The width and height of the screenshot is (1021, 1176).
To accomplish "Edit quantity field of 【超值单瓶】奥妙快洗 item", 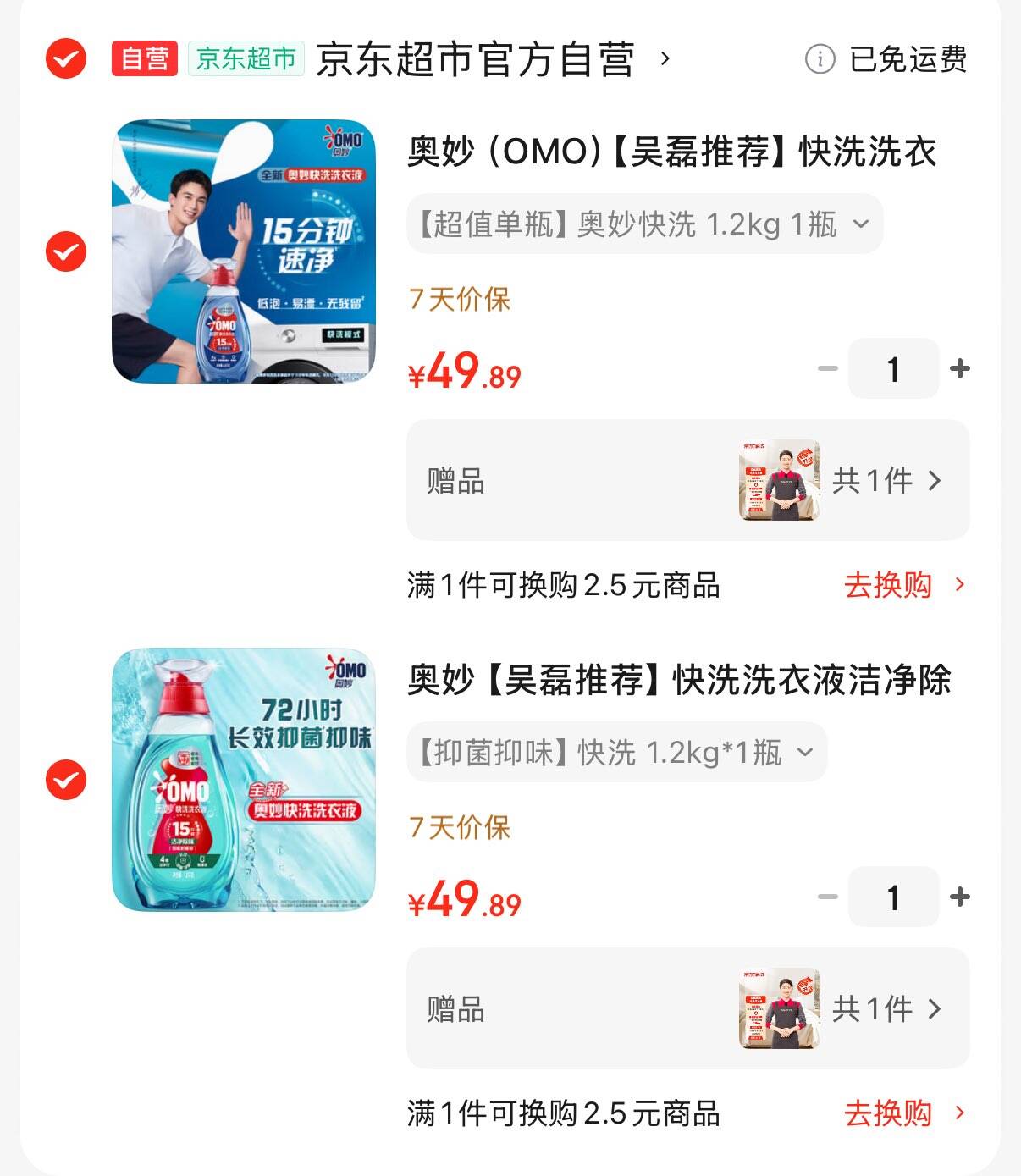I will coord(893,368).
